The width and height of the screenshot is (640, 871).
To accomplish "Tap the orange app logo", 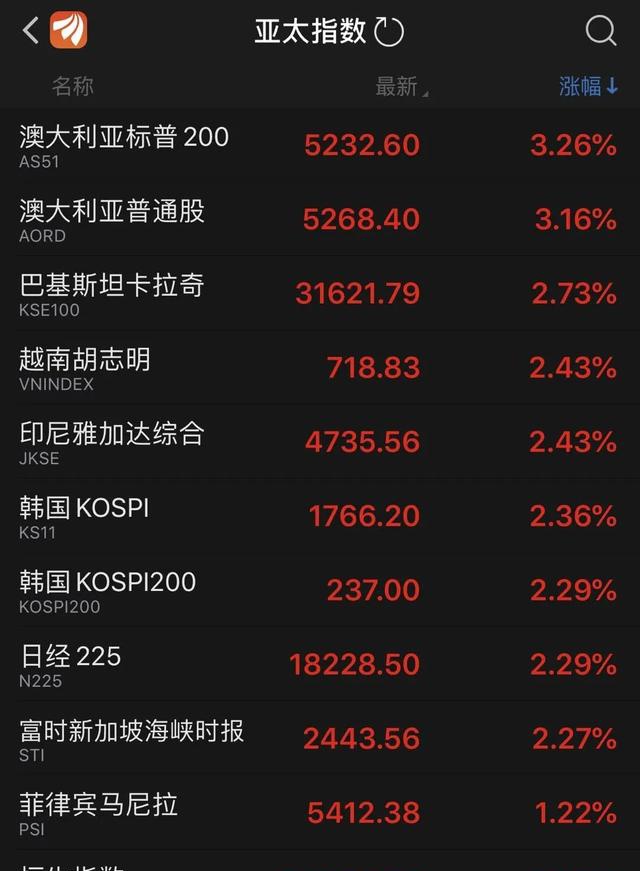I will tap(68, 30).
